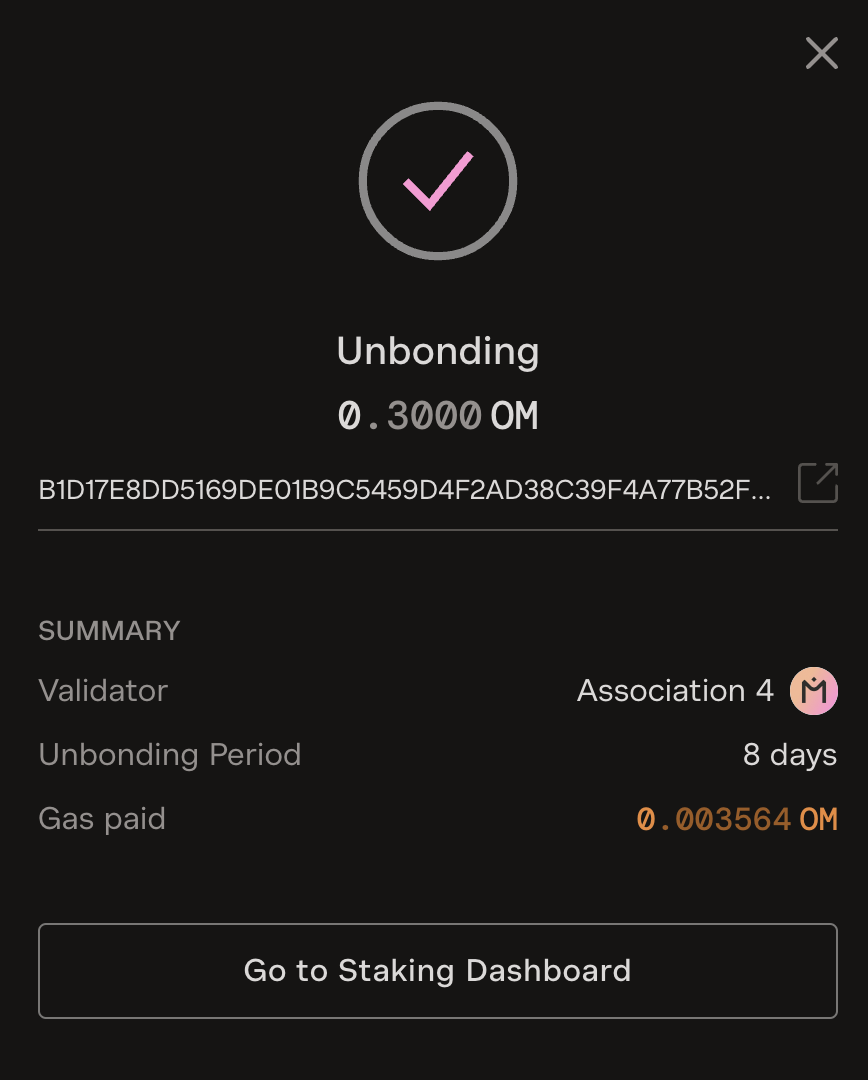Image resolution: width=868 pixels, height=1080 pixels.
Task: Go to Staking Dashboard
Action: 437,970
